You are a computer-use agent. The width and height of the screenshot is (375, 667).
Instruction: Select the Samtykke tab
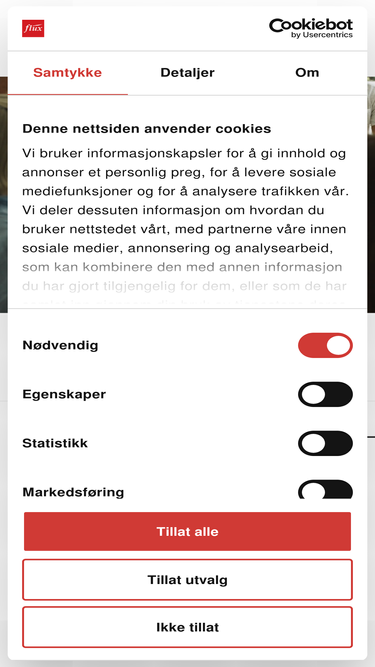pyautogui.click(x=68, y=73)
